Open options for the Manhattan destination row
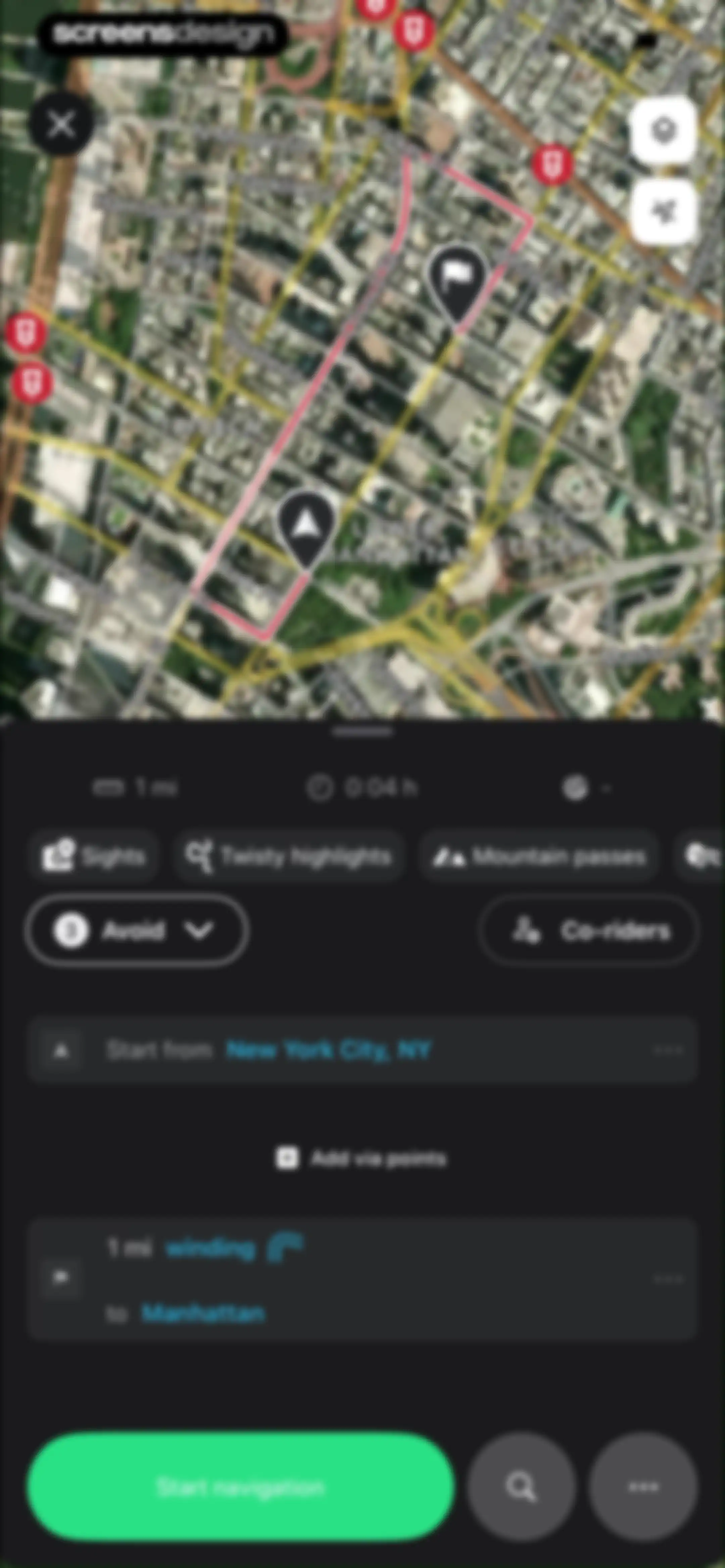The image size is (725, 1568). click(x=668, y=1280)
